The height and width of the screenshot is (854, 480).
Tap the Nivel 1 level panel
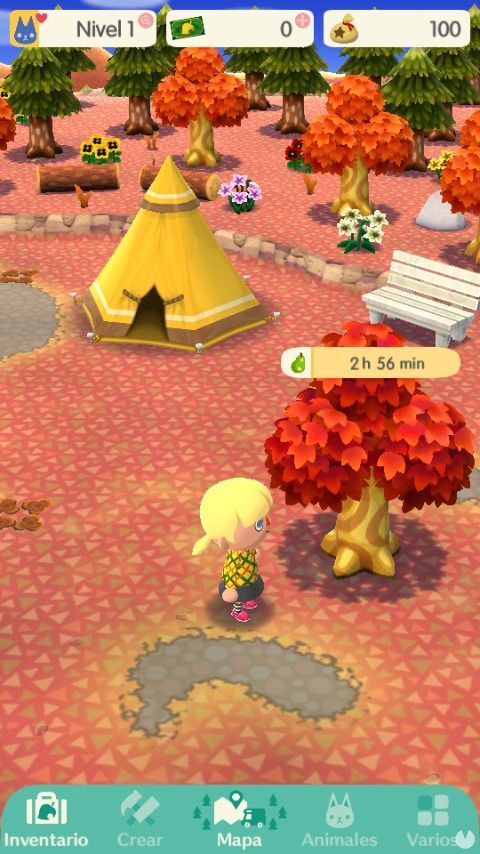coord(83,28)
